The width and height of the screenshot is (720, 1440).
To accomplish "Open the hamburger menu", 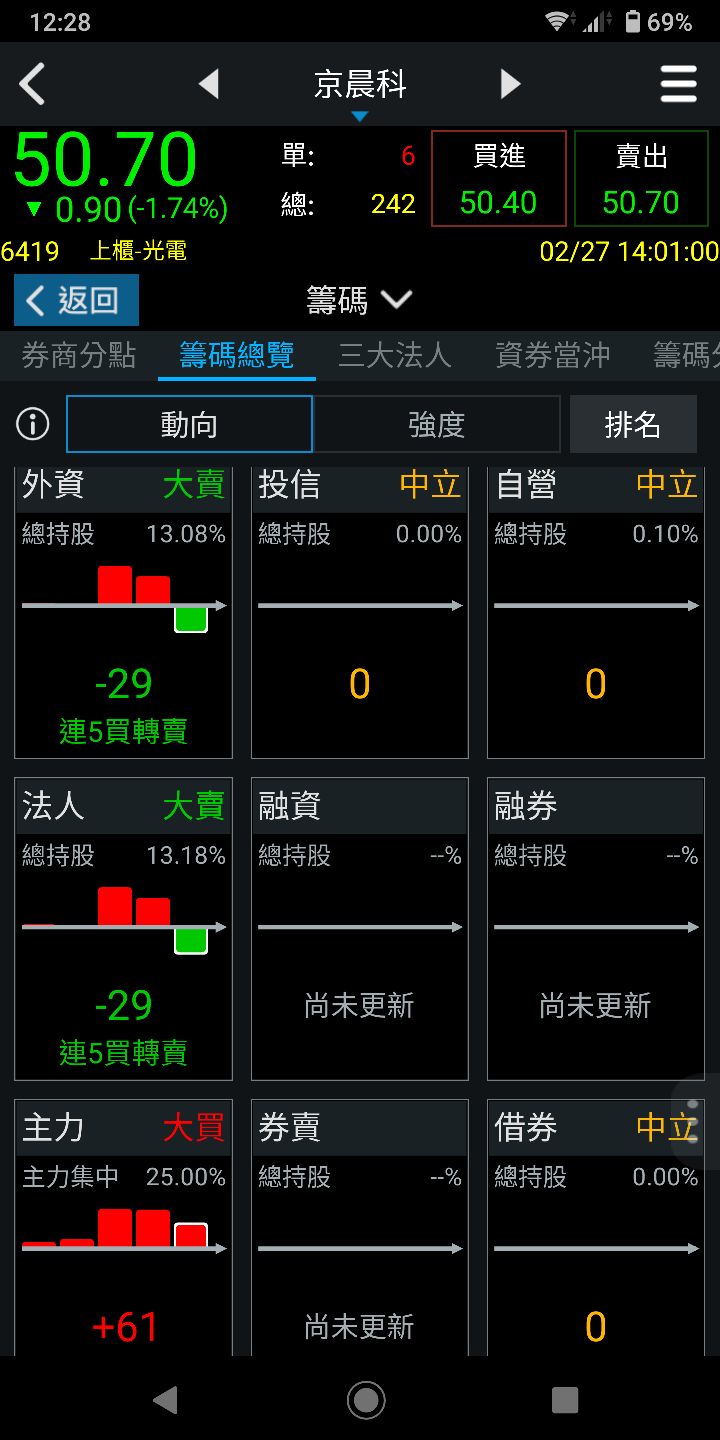I will 678,84.
